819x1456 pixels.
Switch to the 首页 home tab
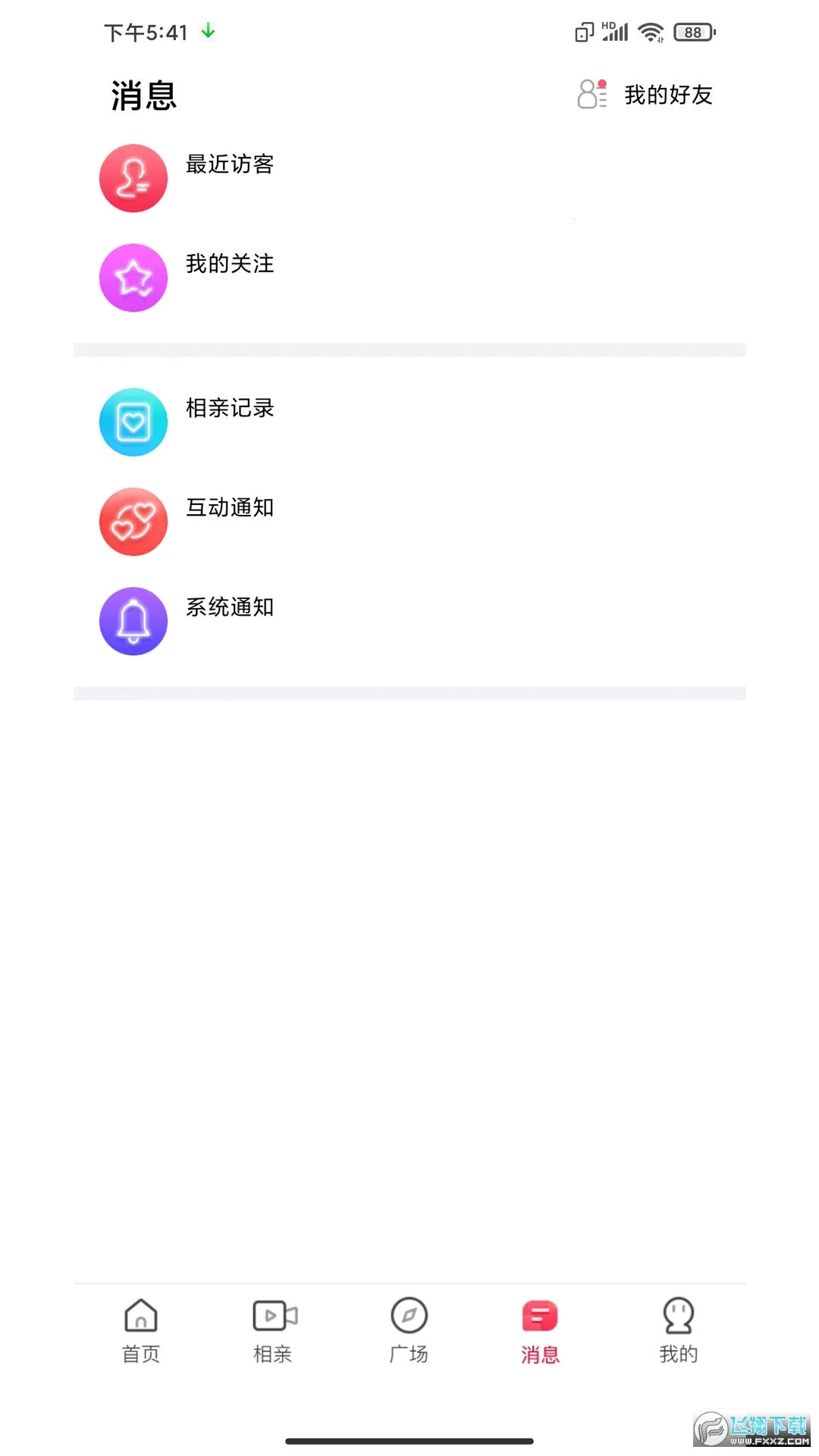(x=141, y=1329)
